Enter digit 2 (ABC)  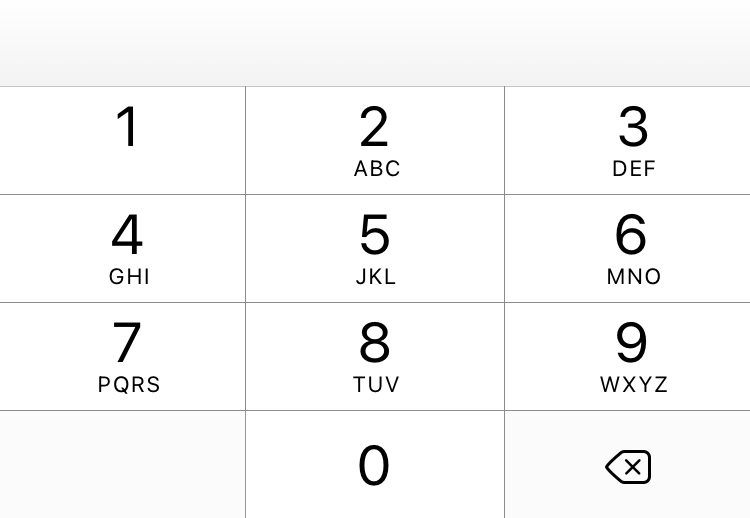(x=375, y=140)
